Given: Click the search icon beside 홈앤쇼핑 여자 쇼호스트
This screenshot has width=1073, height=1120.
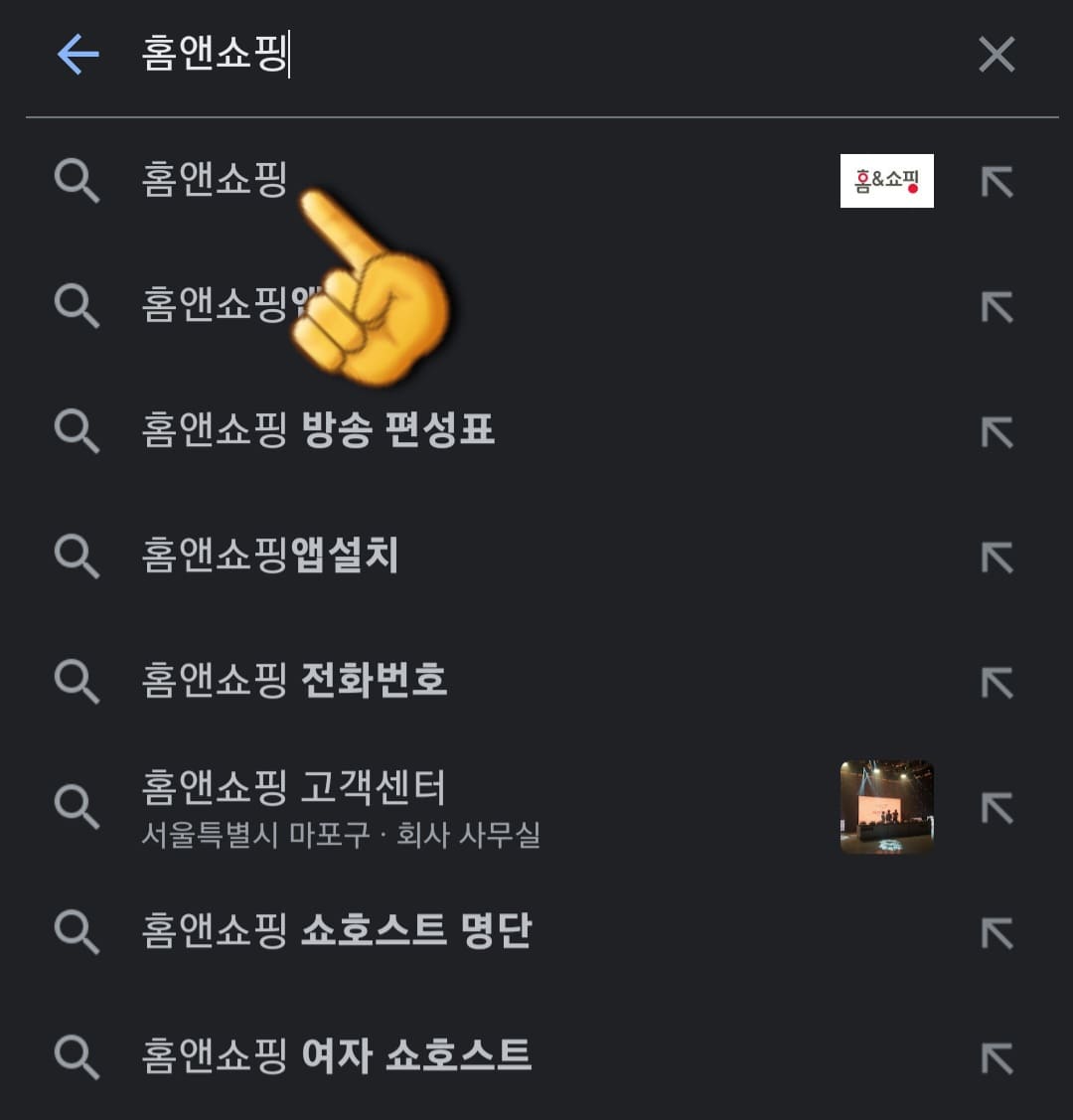Looking at the screenshot, I should (77, 1055).
